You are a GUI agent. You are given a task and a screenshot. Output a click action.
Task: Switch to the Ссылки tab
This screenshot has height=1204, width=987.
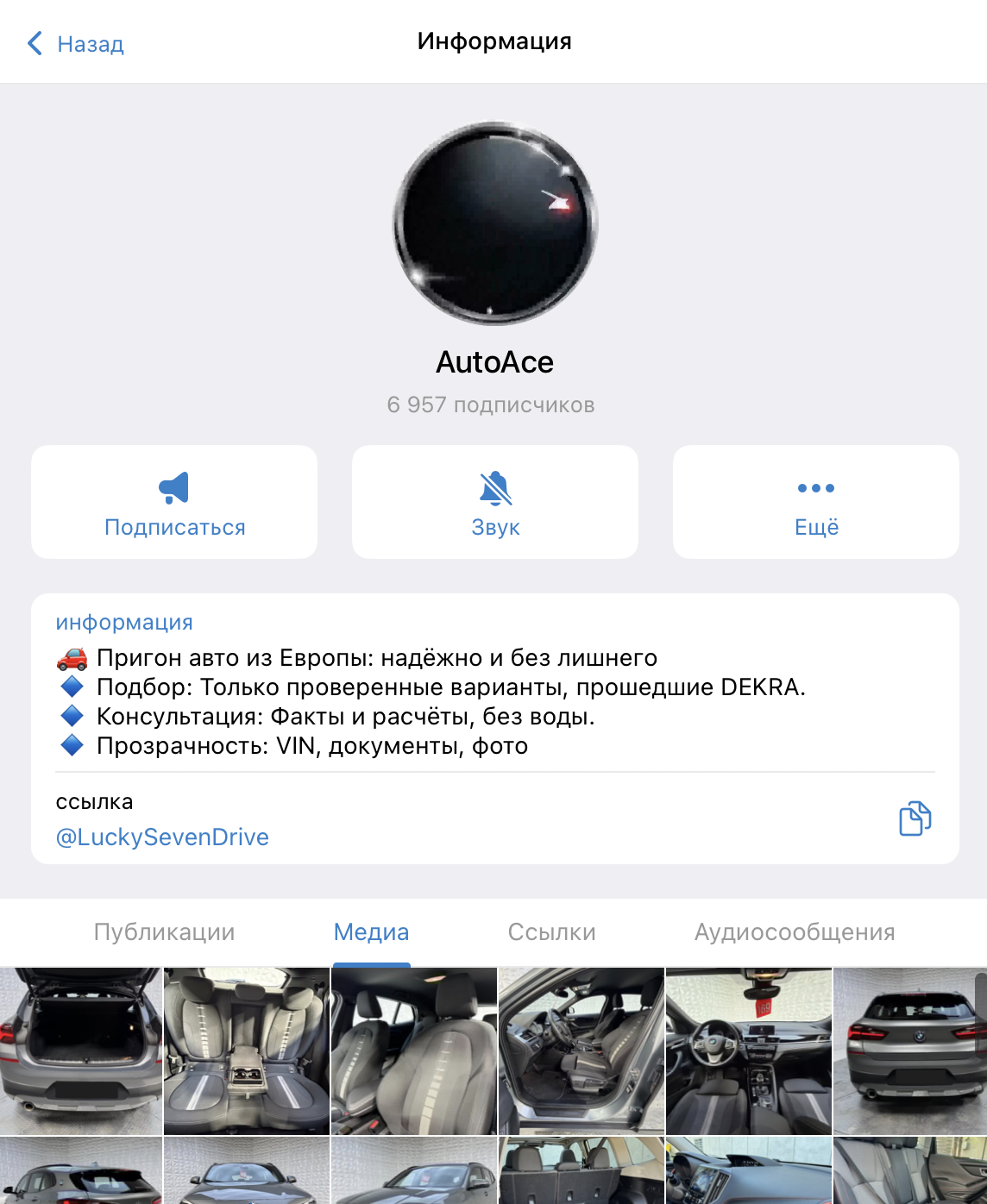pyautogui.click(x=551, y=932)
